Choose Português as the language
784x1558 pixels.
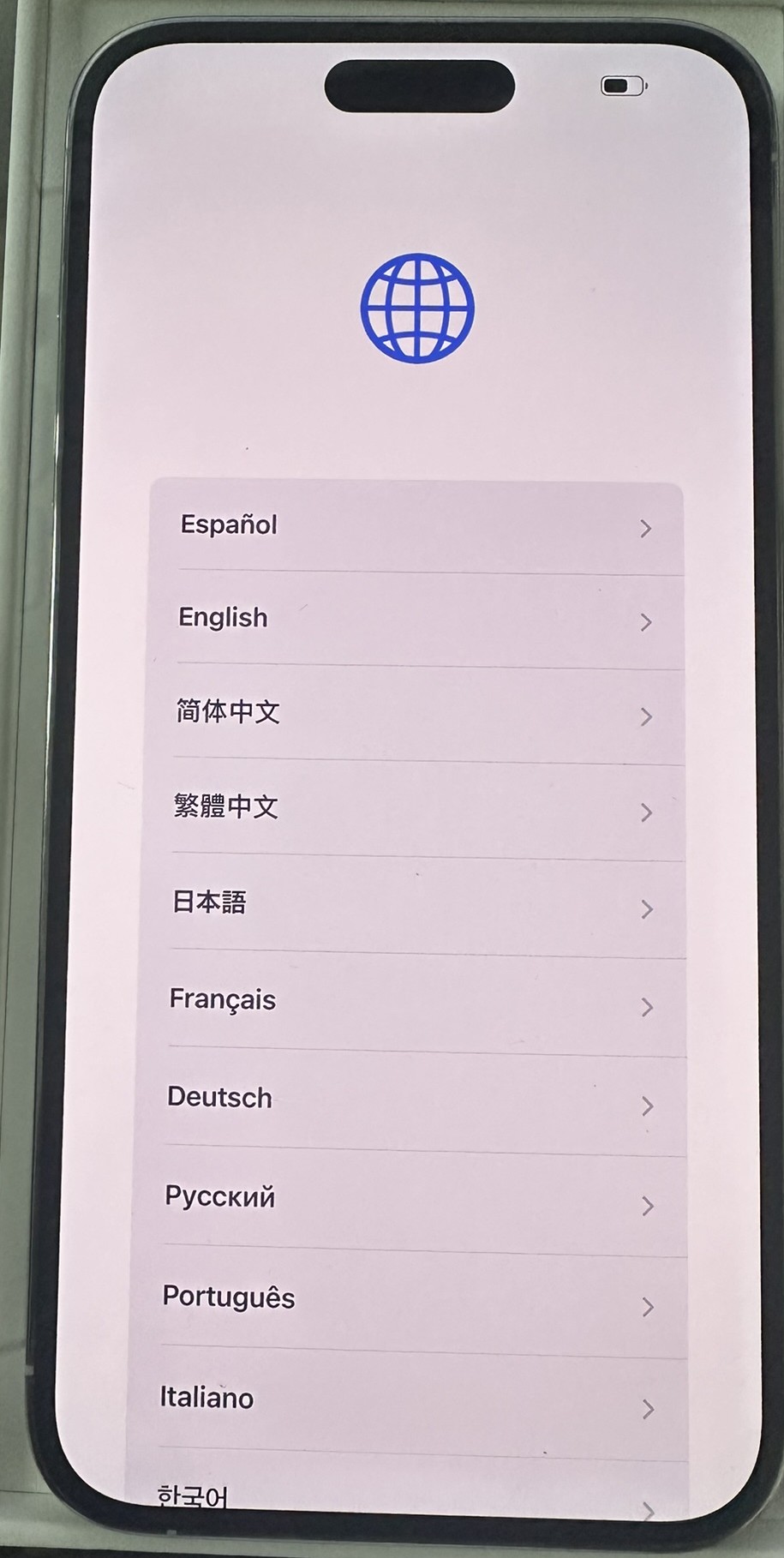[x=416, y=1299]
